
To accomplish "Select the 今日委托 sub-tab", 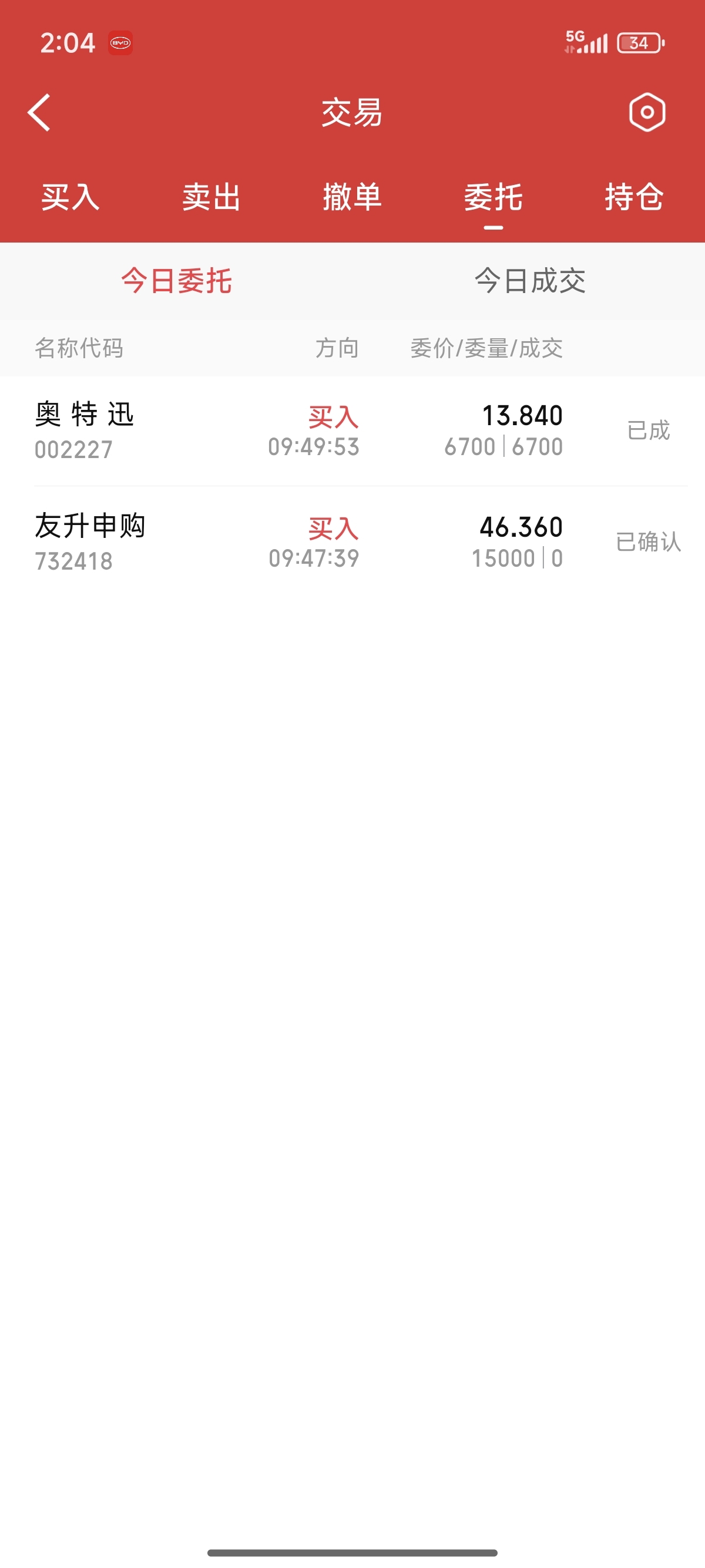I will coord(177,281).
